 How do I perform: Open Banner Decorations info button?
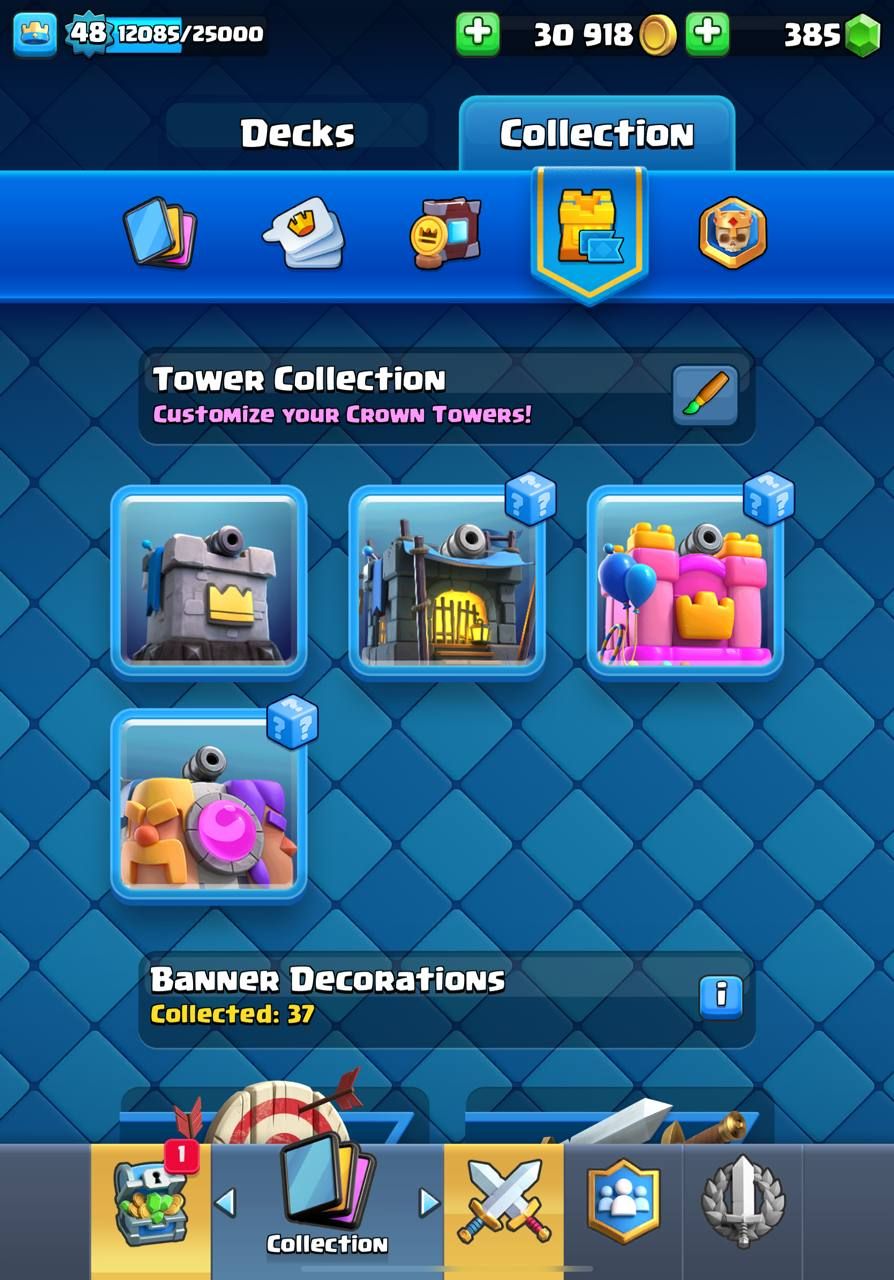point(721,996)
